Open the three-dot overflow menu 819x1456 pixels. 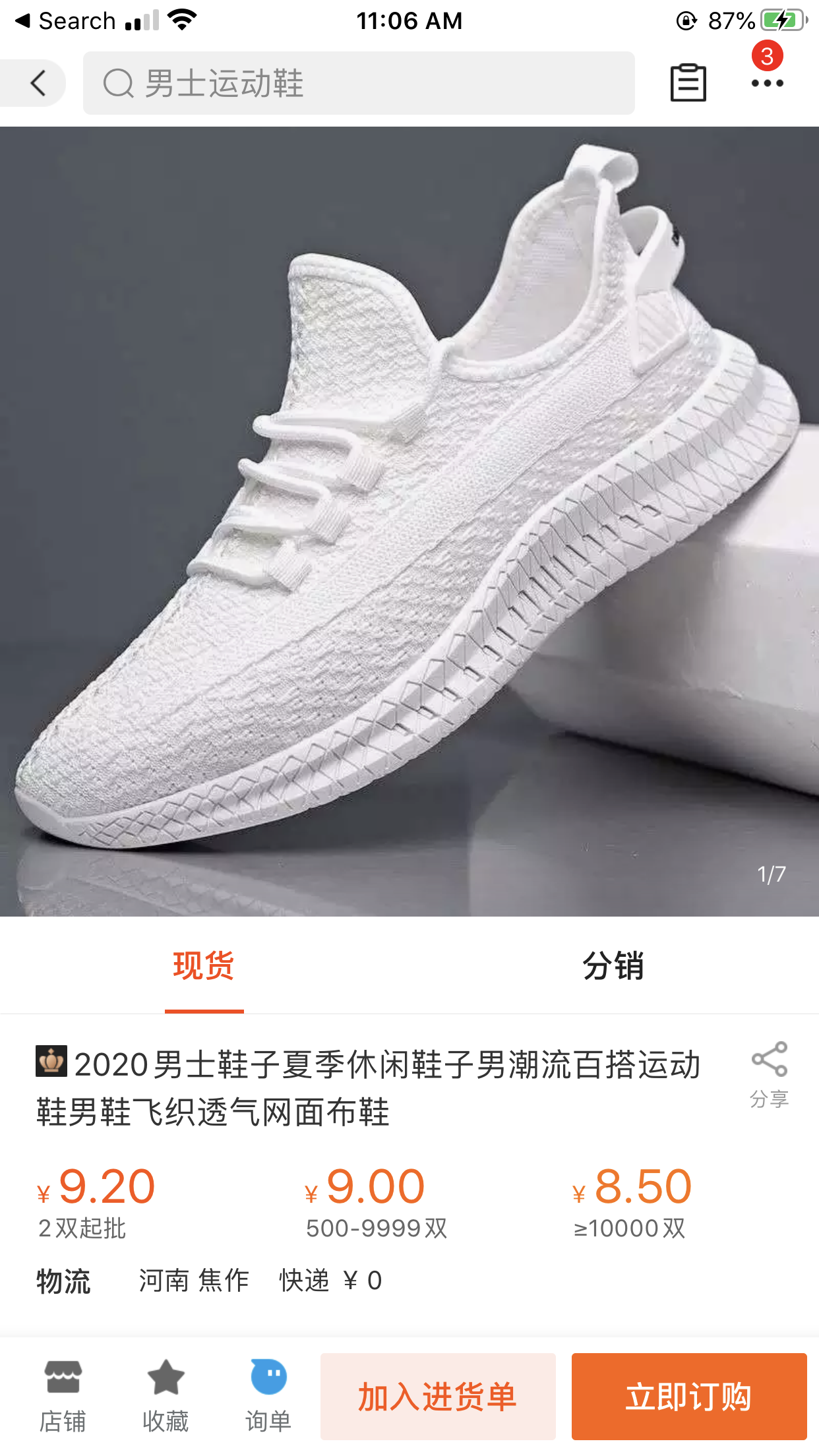(x=767, y=83)
